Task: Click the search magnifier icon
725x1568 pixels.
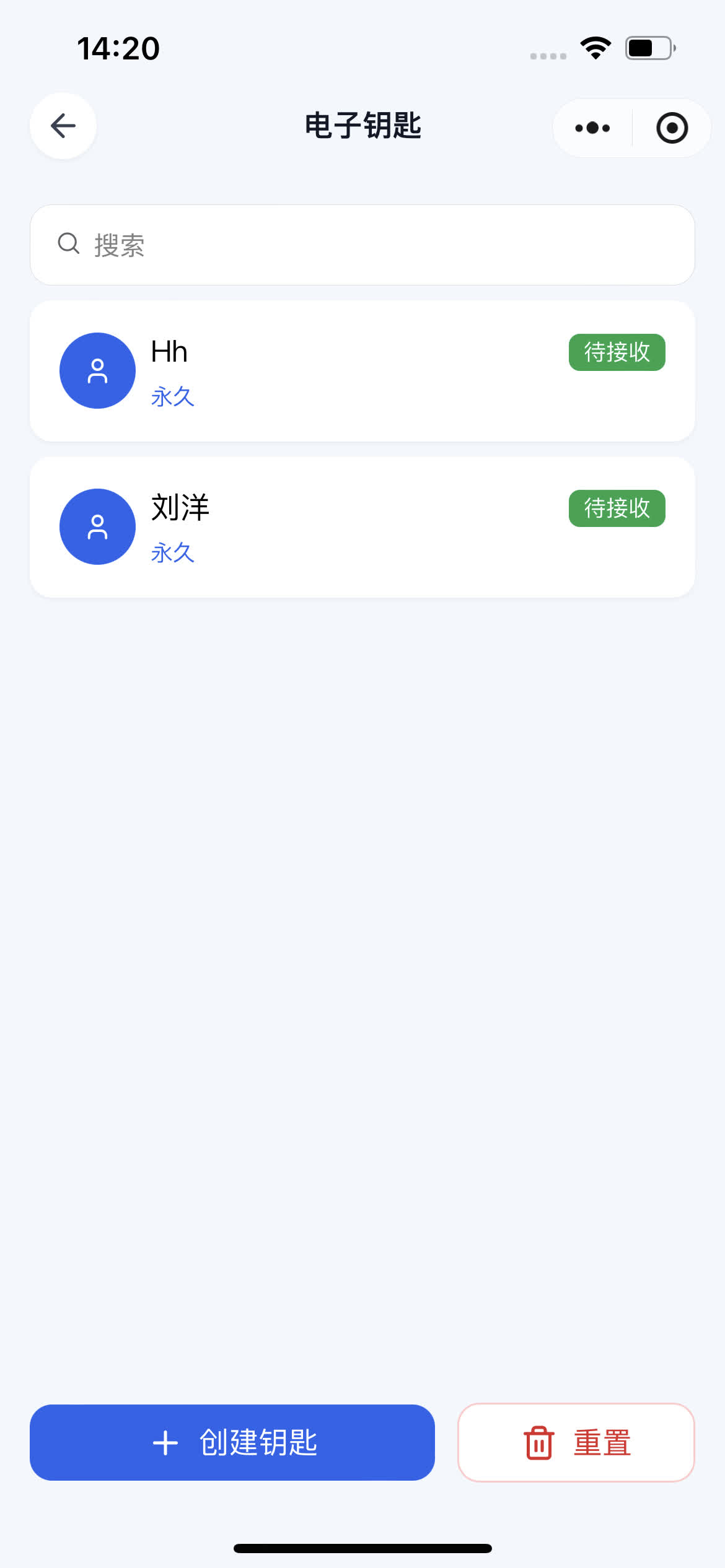Action: pyautogui.click(x=68, y=243)
